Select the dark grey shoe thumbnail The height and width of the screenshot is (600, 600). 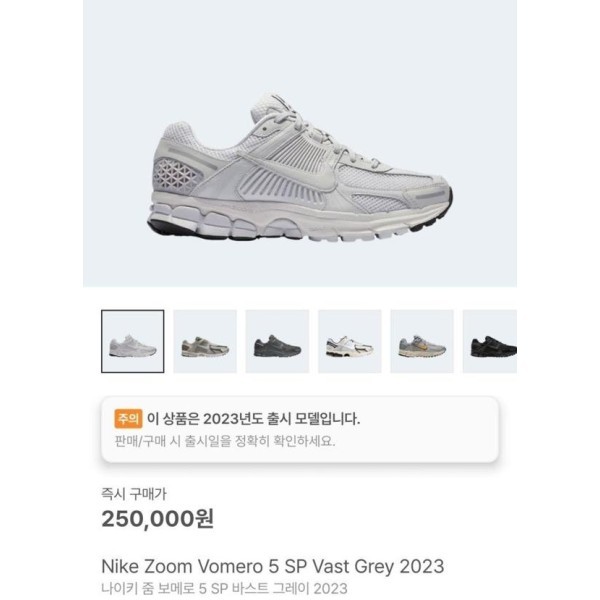277,342
